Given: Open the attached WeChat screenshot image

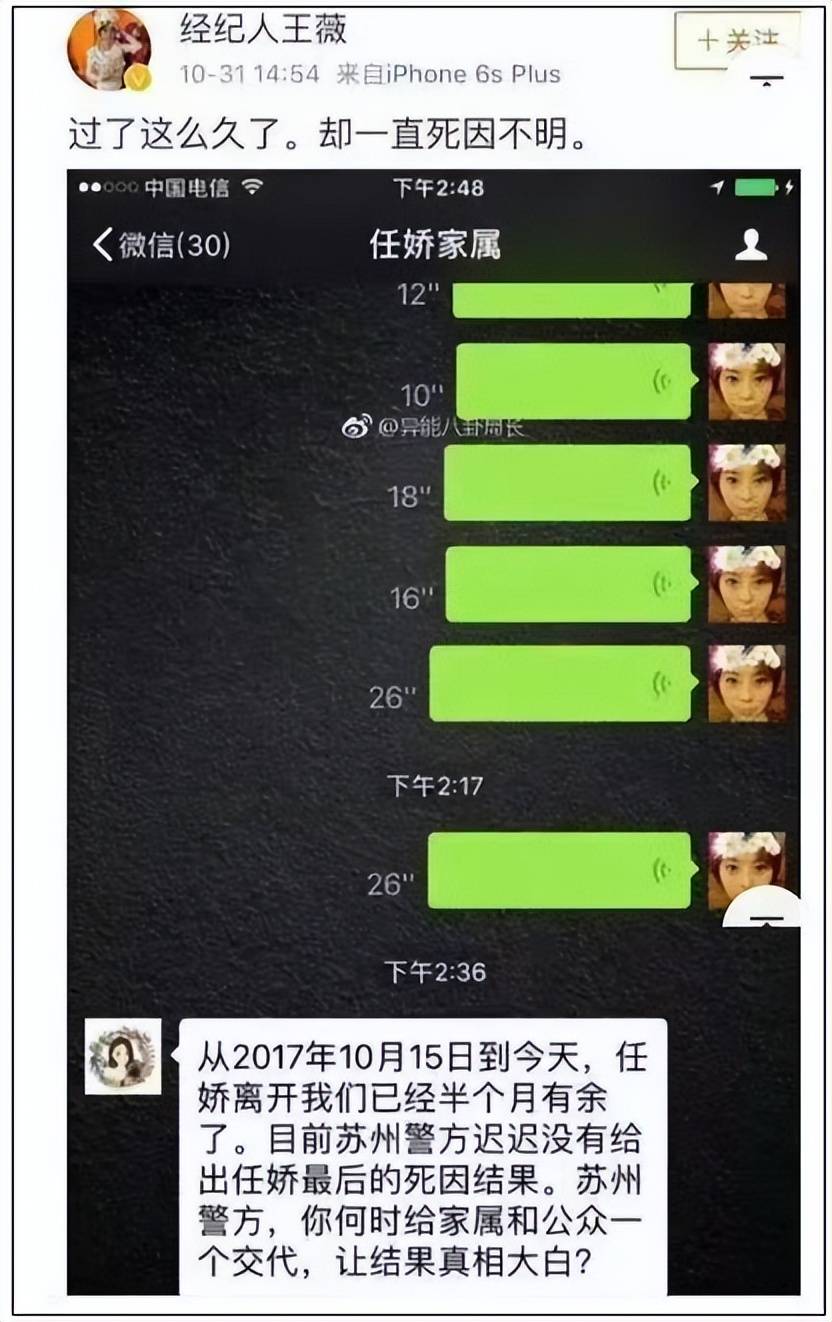Looking at the screenshot, I should point(433,730).
